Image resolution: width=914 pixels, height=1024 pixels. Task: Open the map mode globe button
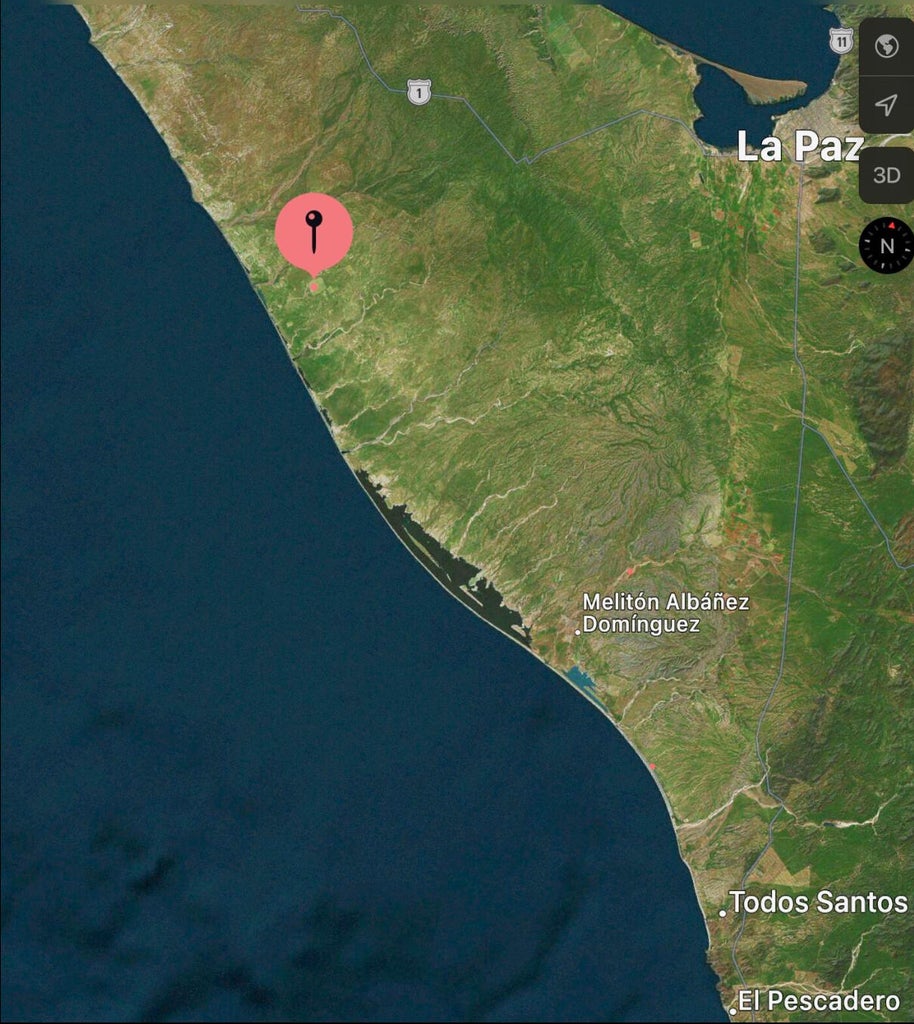tap(886, 46)
